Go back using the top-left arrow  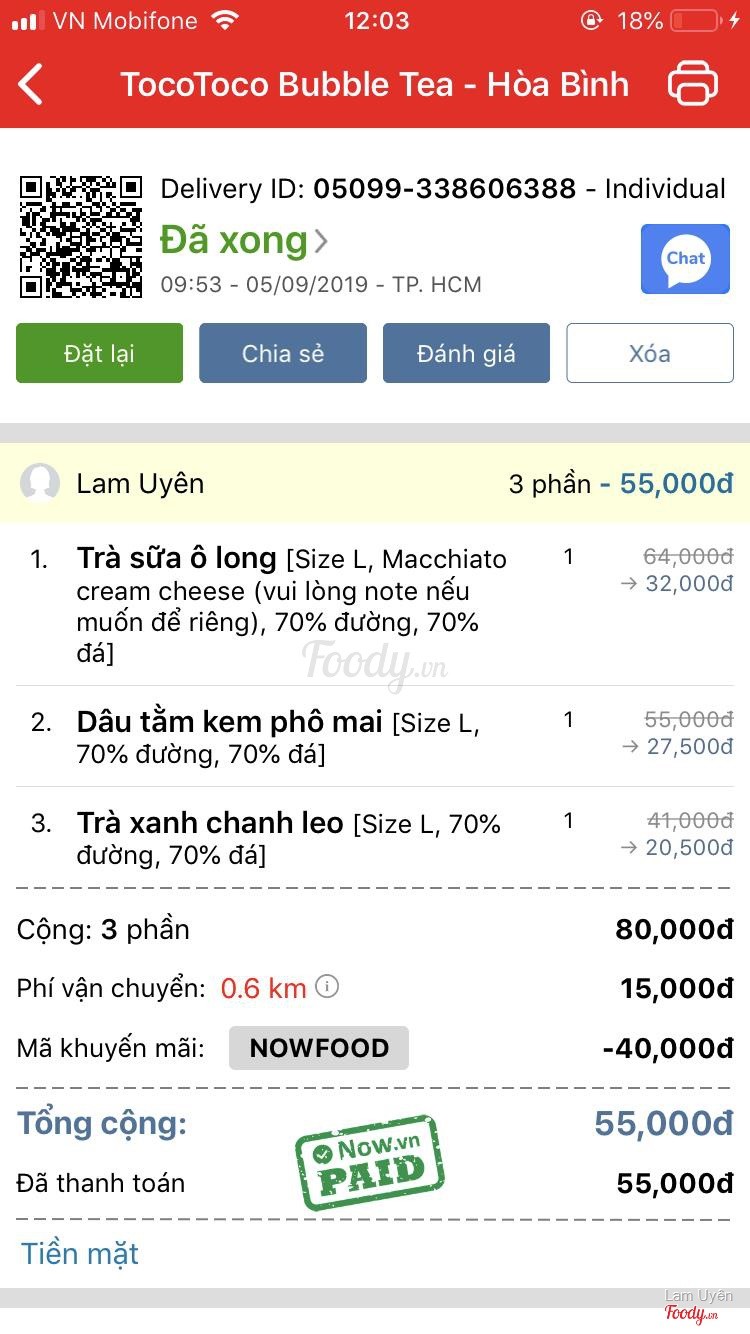tap(32, 84)
